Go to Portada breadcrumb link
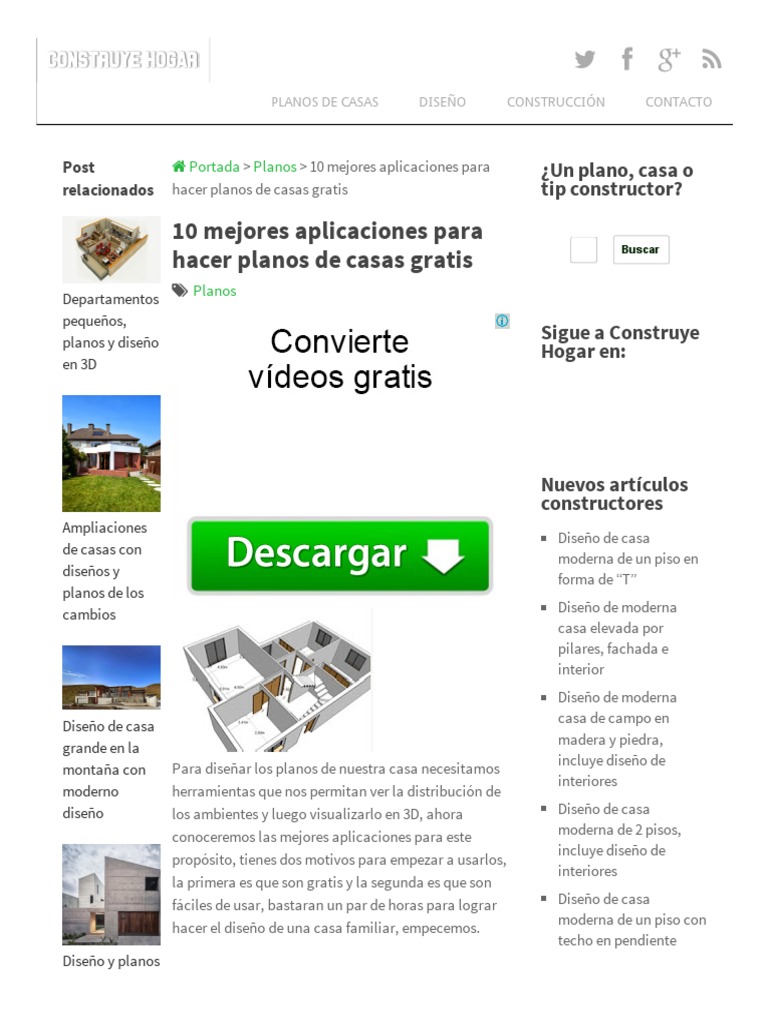The width and height of the screenshot is (768, 1024). tap(206, 167)
